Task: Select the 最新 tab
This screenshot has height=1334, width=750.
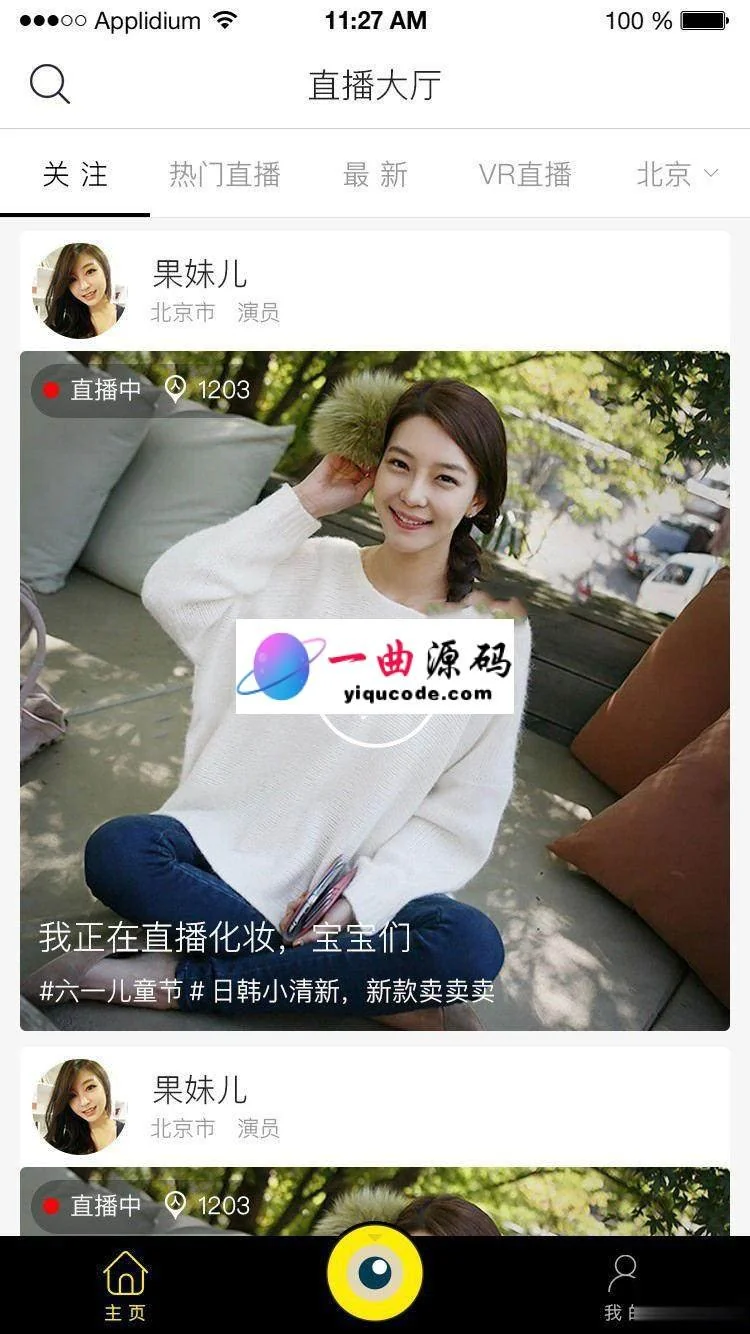Action: [375, 175]
